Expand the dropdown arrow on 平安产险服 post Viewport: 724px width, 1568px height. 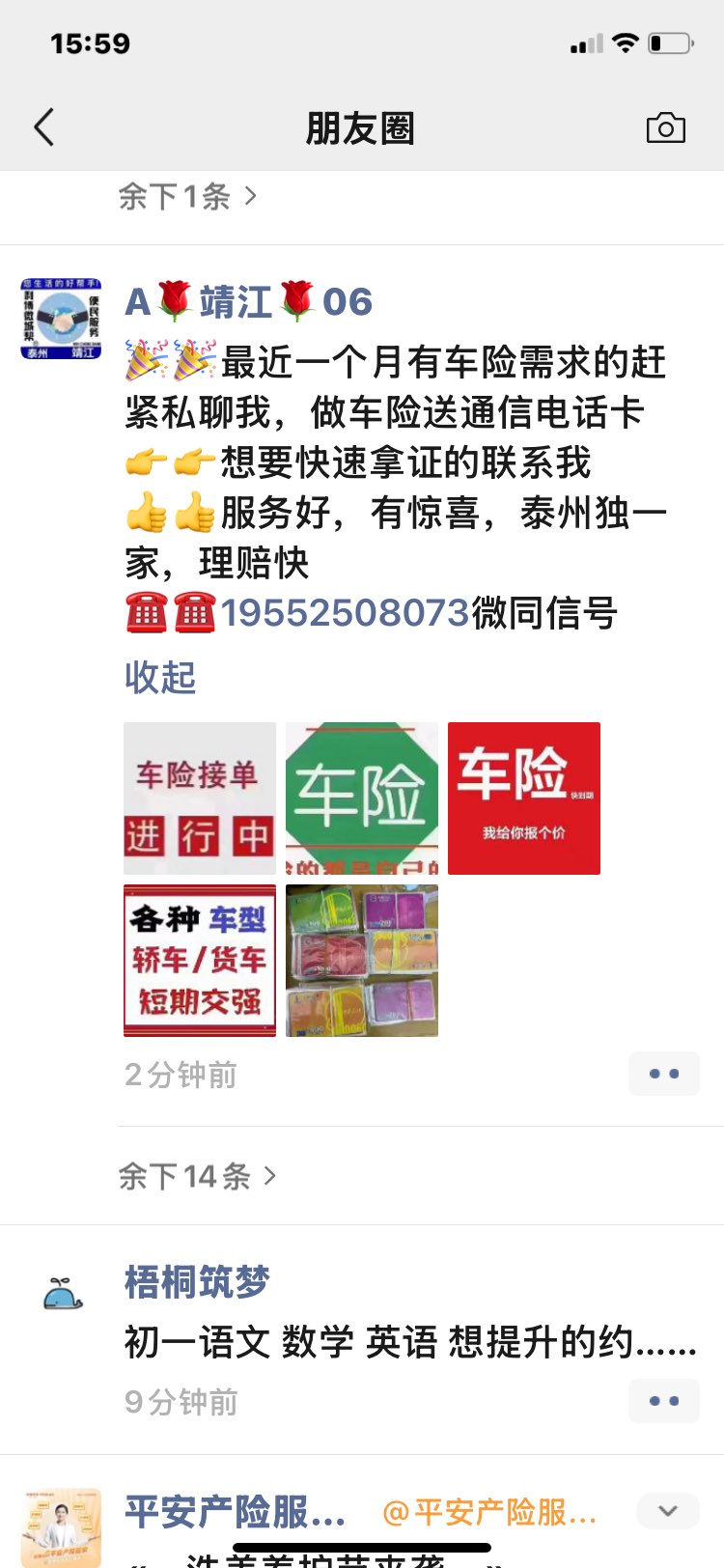tap(668, 1511)
